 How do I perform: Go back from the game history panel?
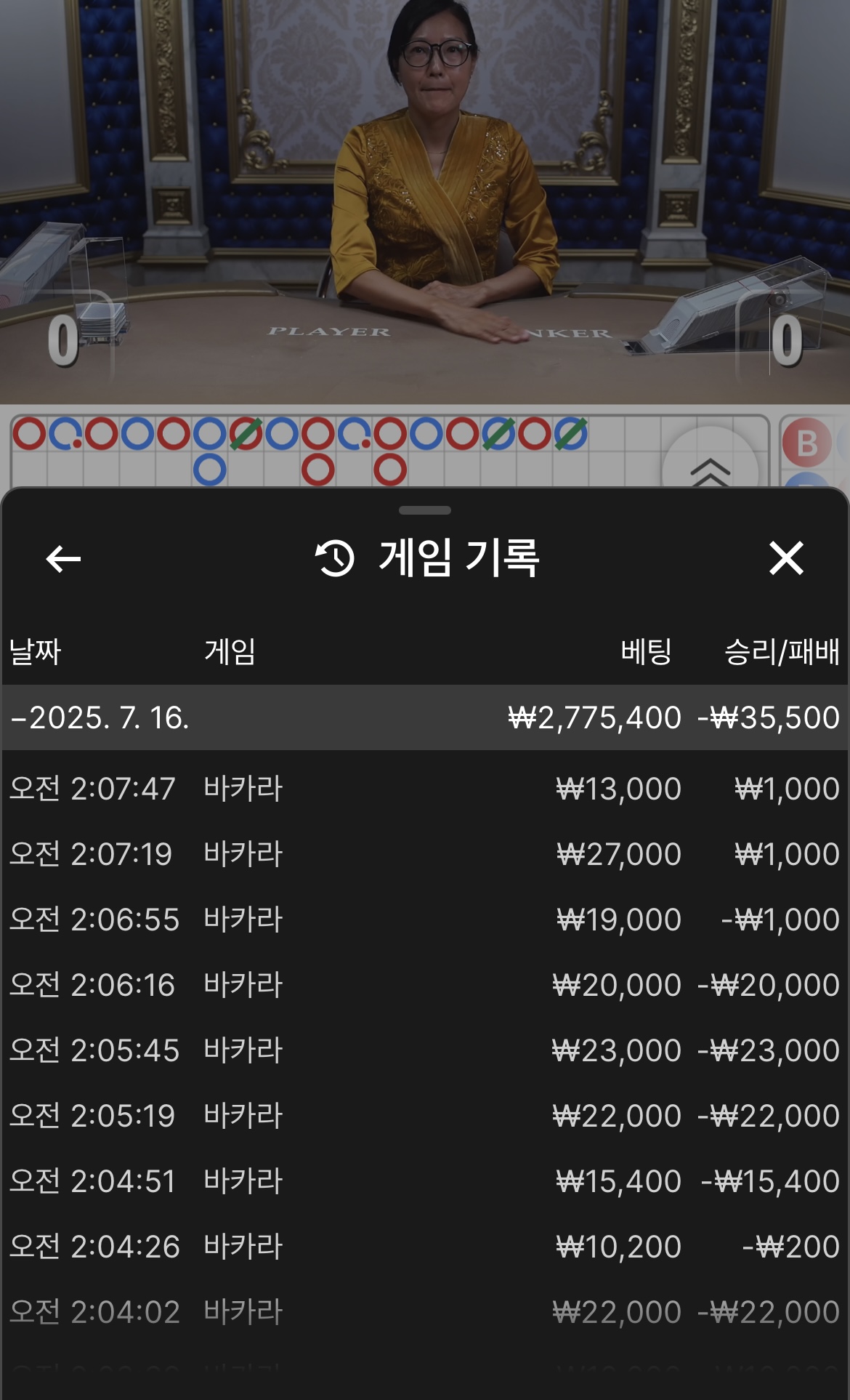click(63, 559)
